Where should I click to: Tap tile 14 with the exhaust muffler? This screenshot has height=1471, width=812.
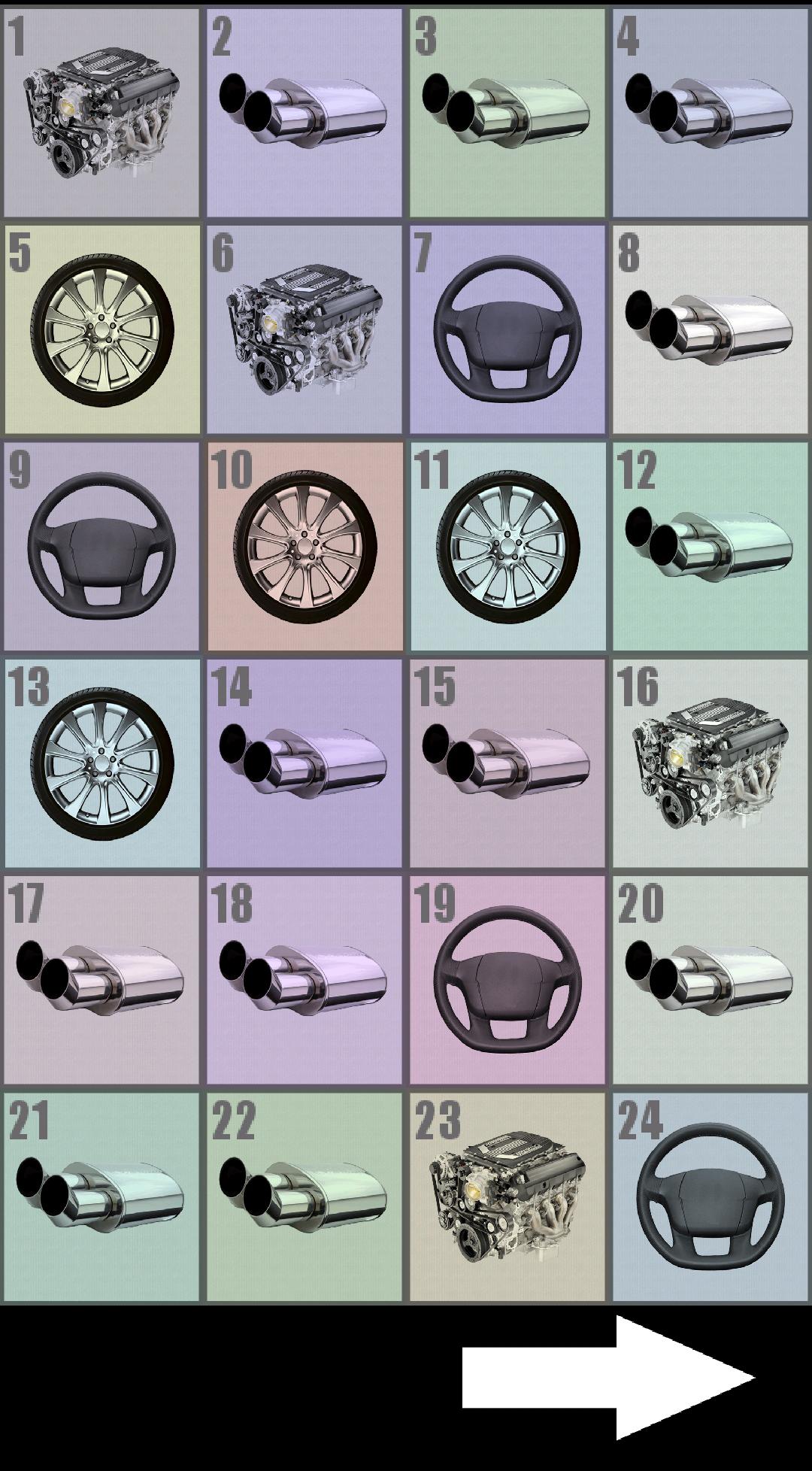(x=304, y=763)
